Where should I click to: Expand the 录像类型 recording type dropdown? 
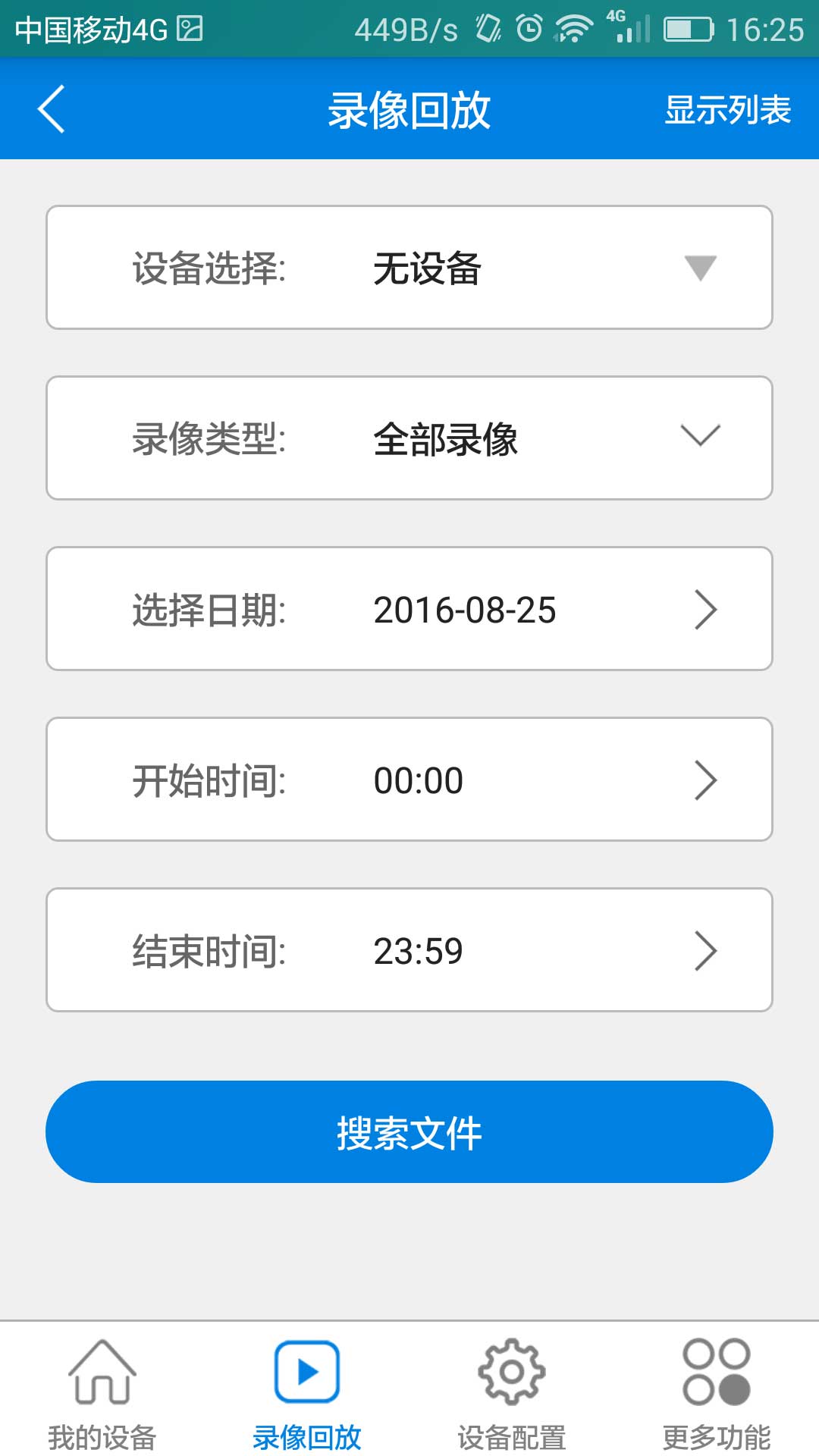point(409,438)
